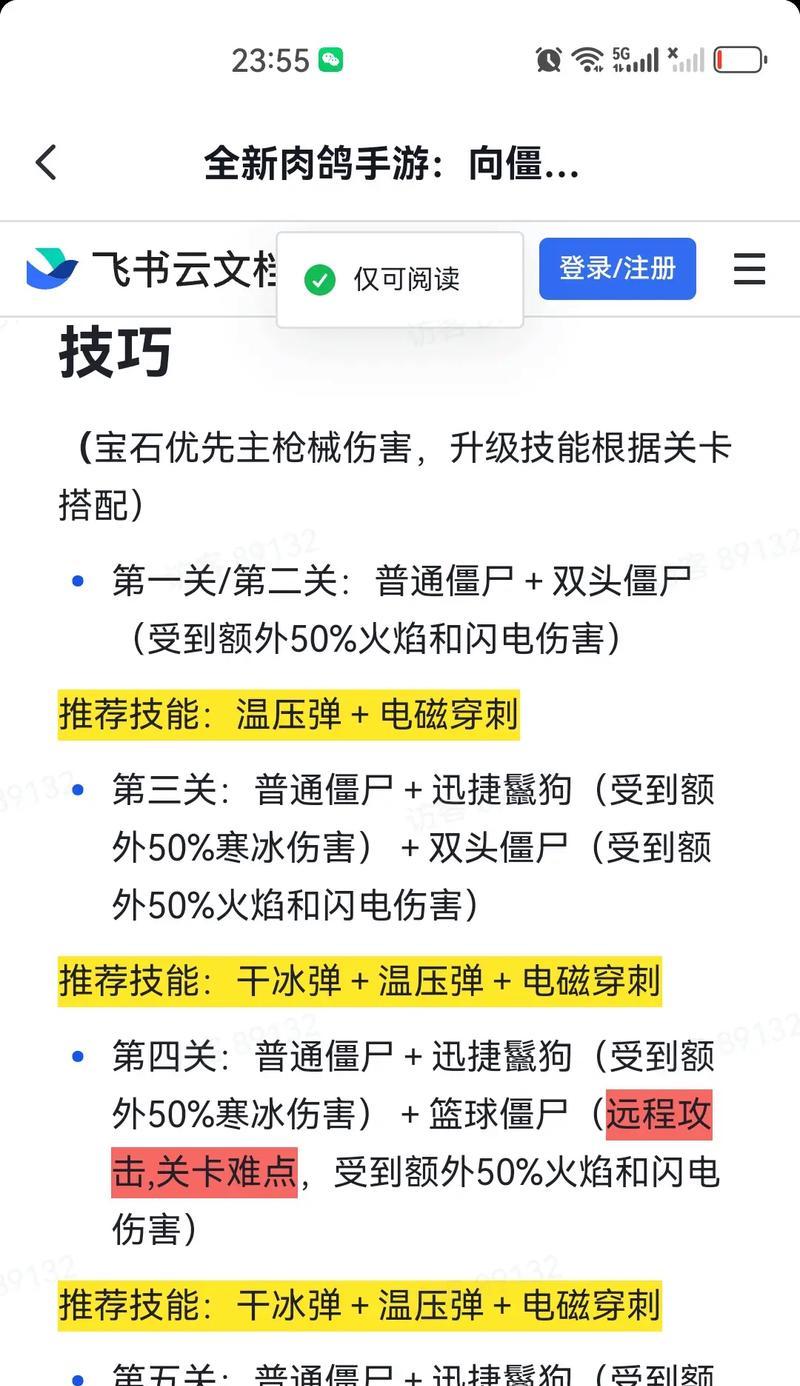Tap the 飞书云文档 logo link
Image resolution: width=800 pixels, height=1386 pixels.
(150, 269)
